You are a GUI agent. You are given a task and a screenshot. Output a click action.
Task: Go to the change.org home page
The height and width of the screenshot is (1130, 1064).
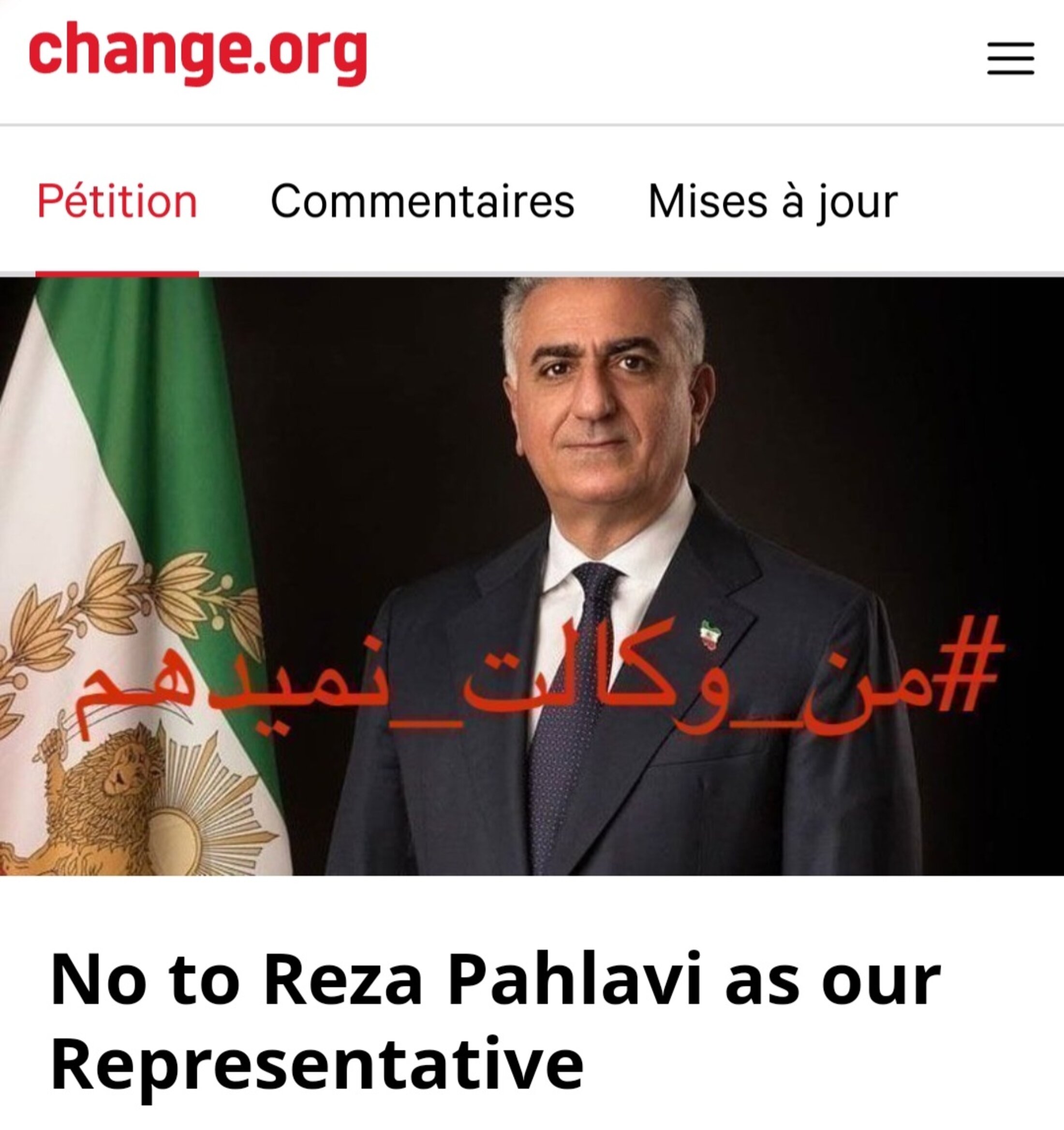(198, 52)
